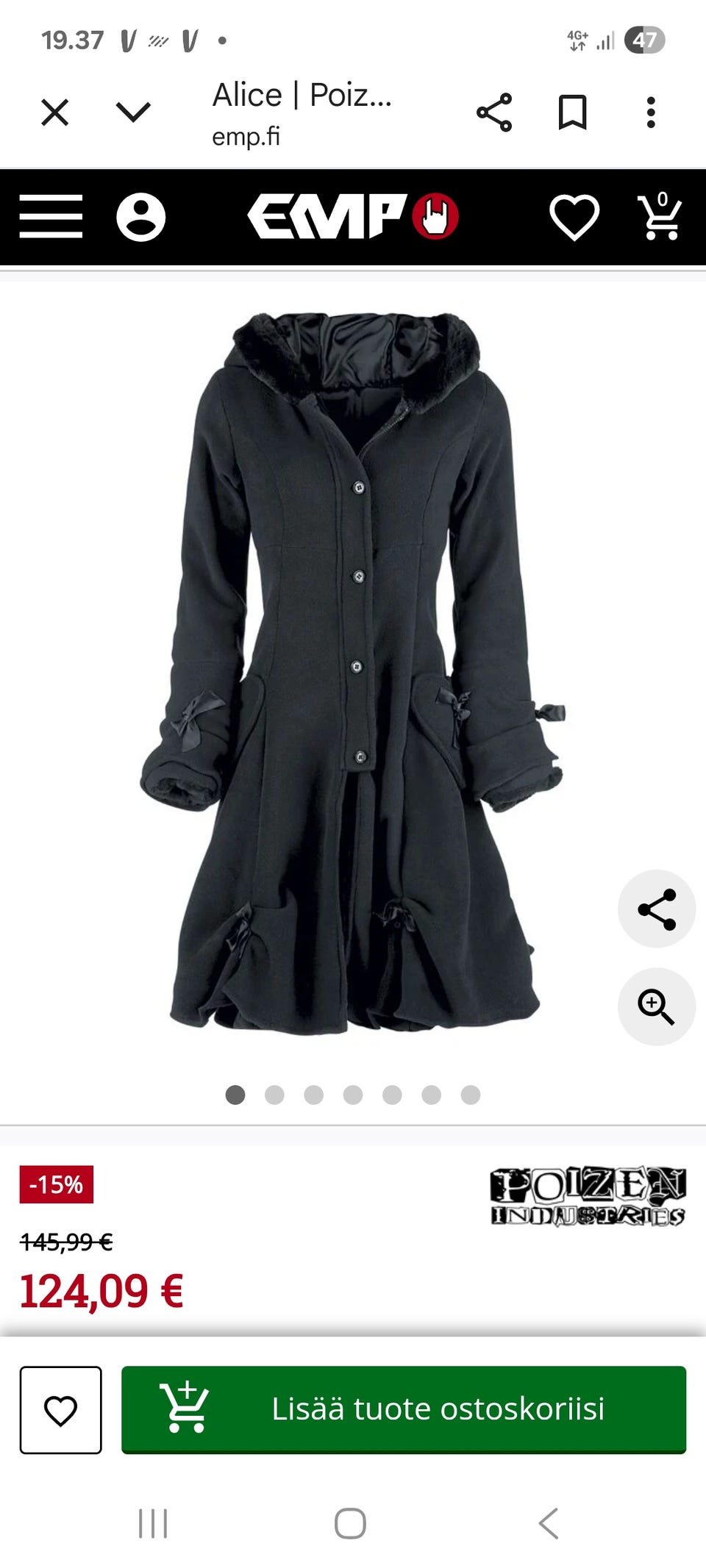Open the browser overflow menu

[x=650, y=112]
